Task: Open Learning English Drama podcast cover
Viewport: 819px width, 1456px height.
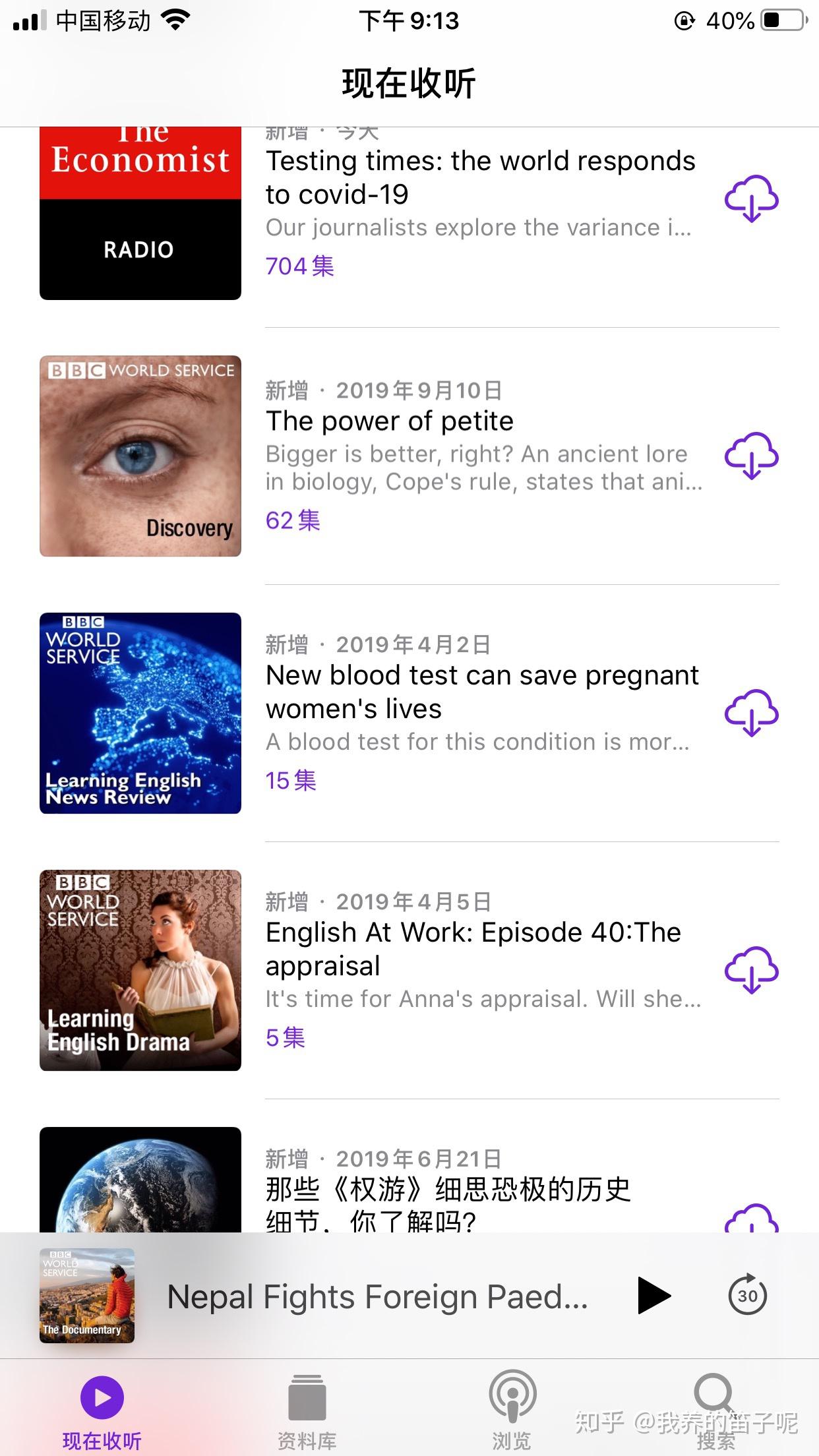Action: pos(140,970)
